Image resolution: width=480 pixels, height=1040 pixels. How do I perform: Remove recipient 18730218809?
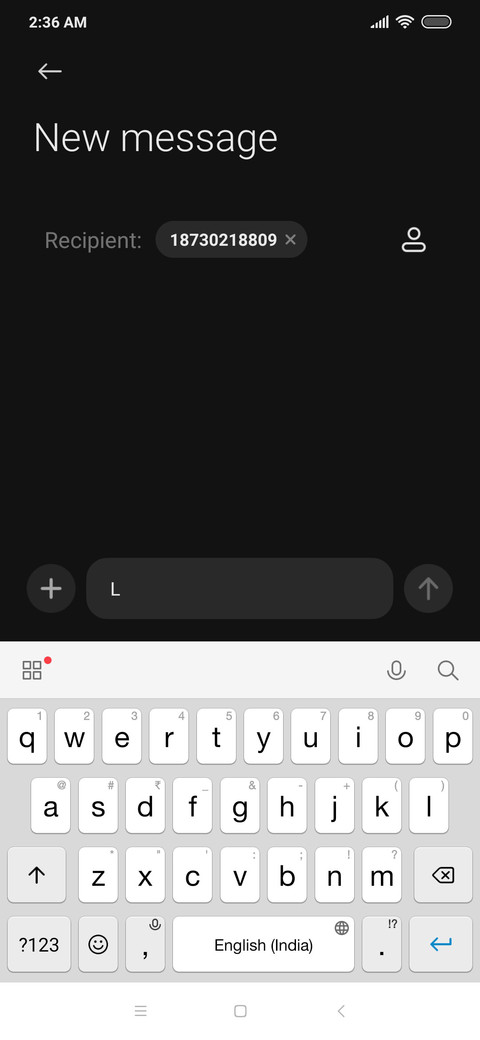290,239
